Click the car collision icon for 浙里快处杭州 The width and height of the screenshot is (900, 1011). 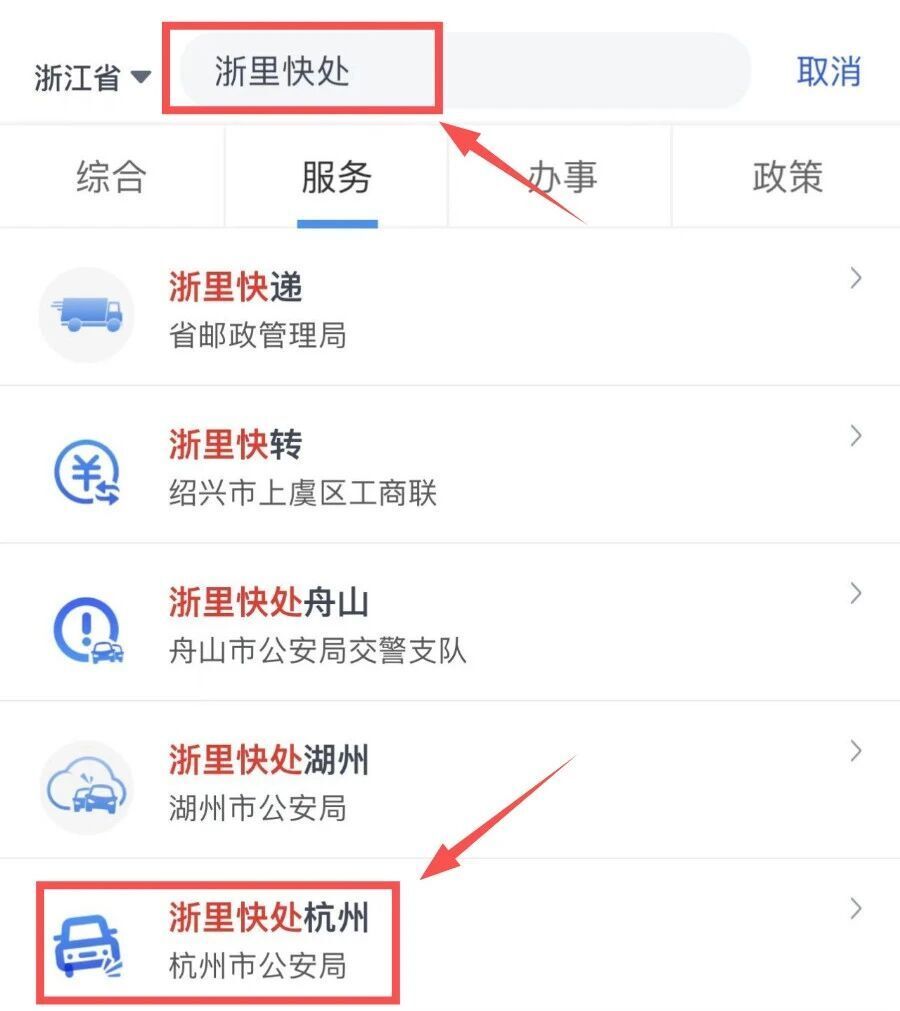pos(85,943)
